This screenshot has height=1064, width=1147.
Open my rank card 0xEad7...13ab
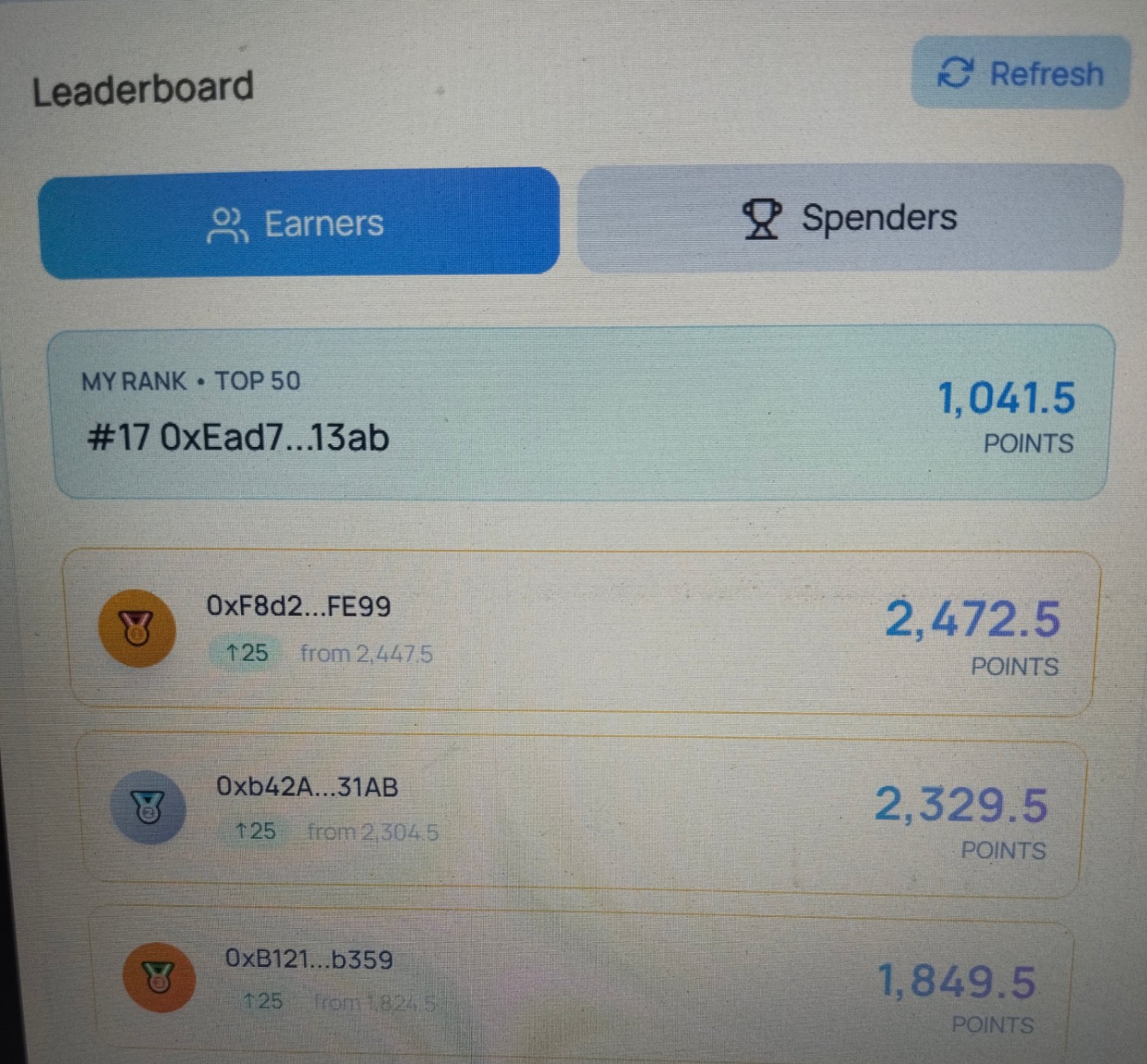pyautogui.click(x=581, y=412)
